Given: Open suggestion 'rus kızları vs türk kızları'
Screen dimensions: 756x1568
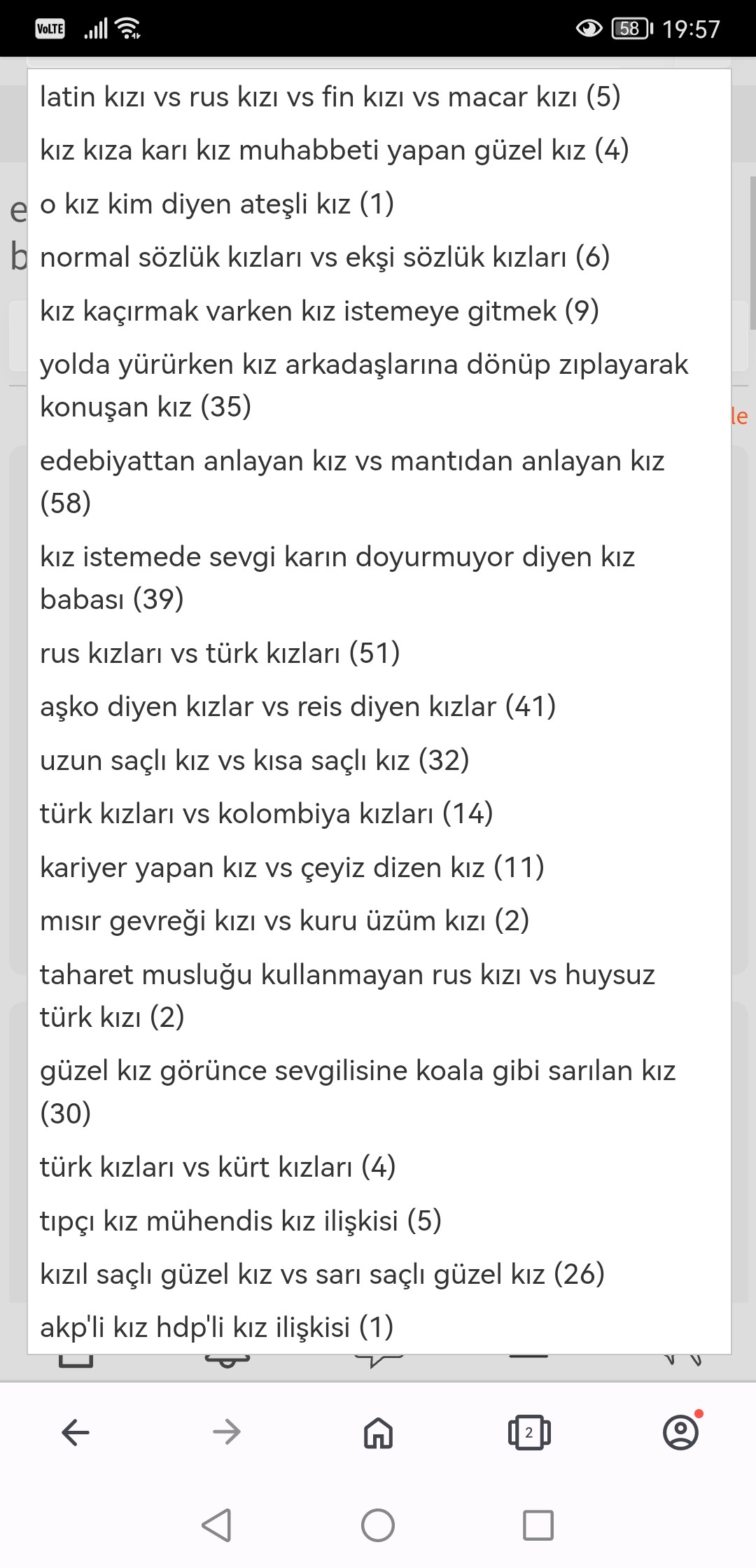Looking at the screenshot, I should (x=379, y=653).
